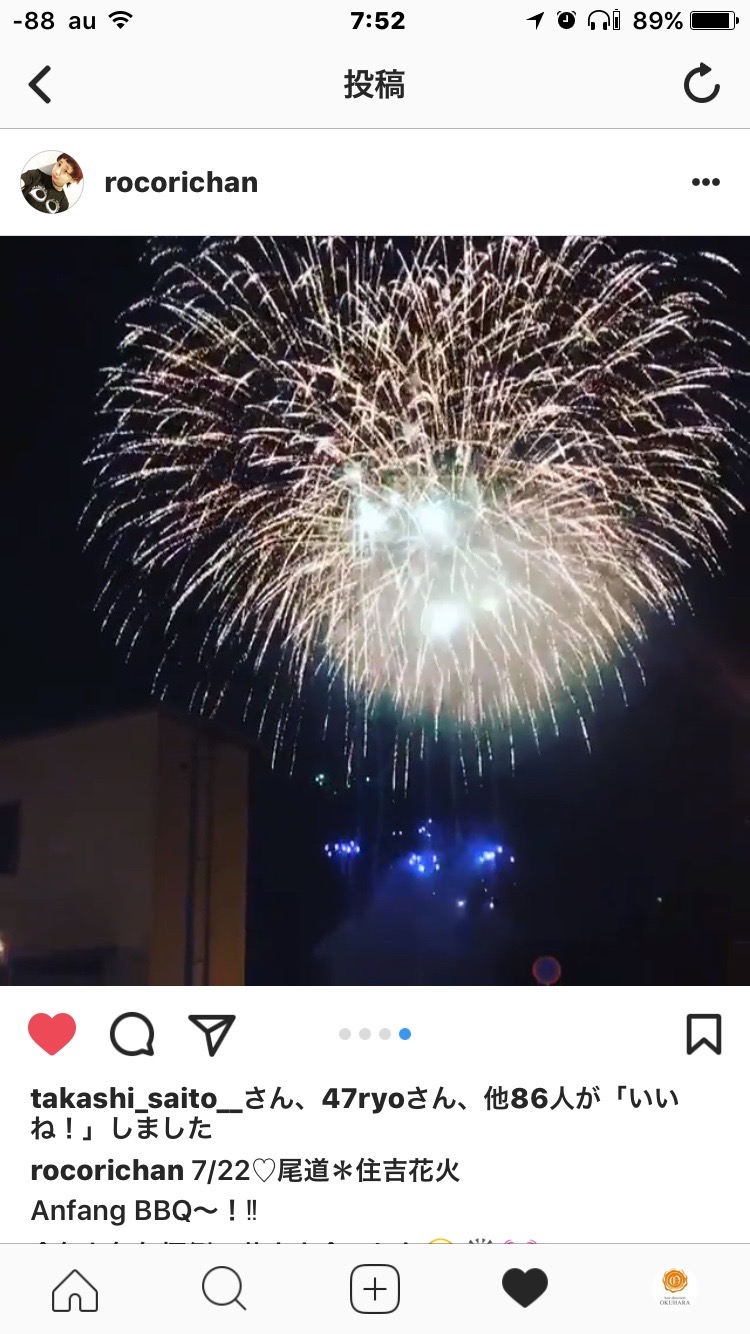750x1334 pixels.
Task: Comment on rocorichan's post
Action: (132, 1034)
